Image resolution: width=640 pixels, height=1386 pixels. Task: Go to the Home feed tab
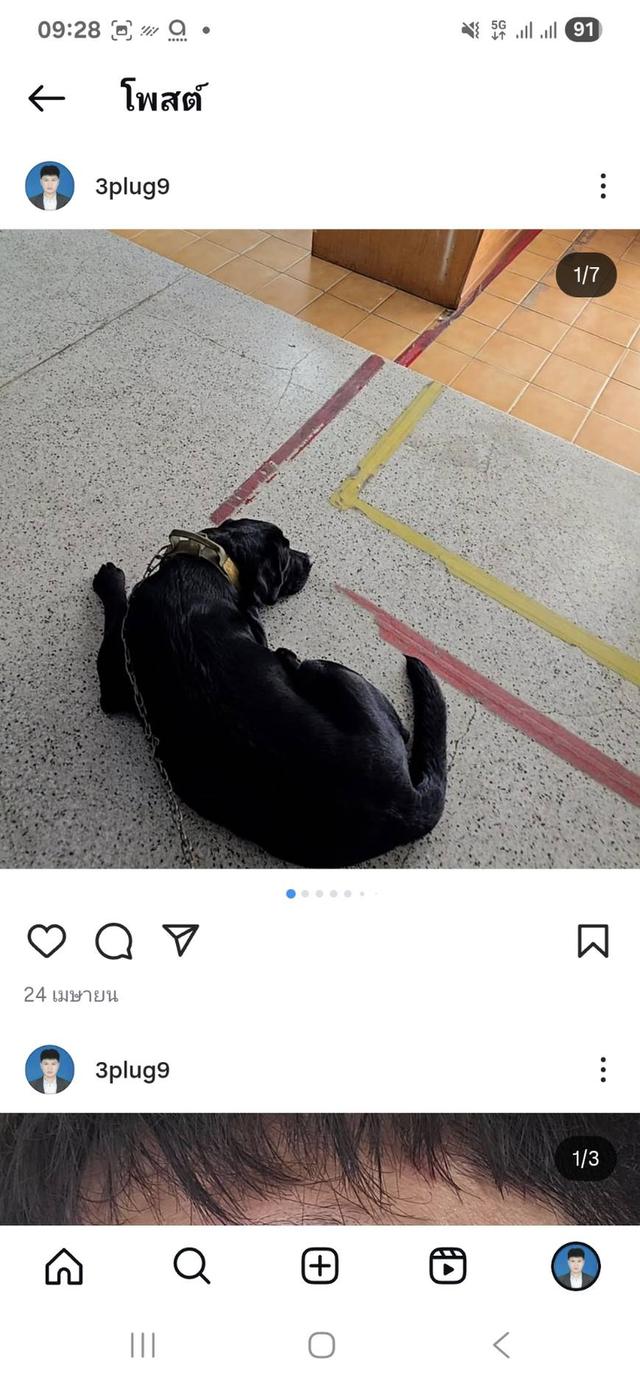[x=64, y=1266]
